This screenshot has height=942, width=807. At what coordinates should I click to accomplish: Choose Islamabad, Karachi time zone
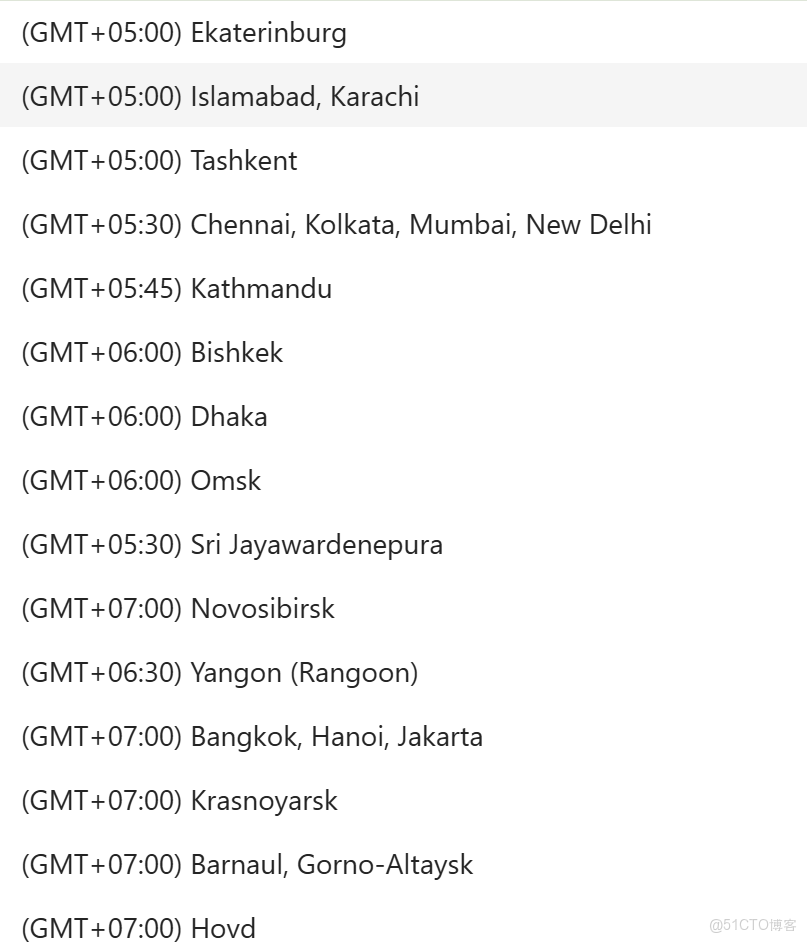click(220, 97)
